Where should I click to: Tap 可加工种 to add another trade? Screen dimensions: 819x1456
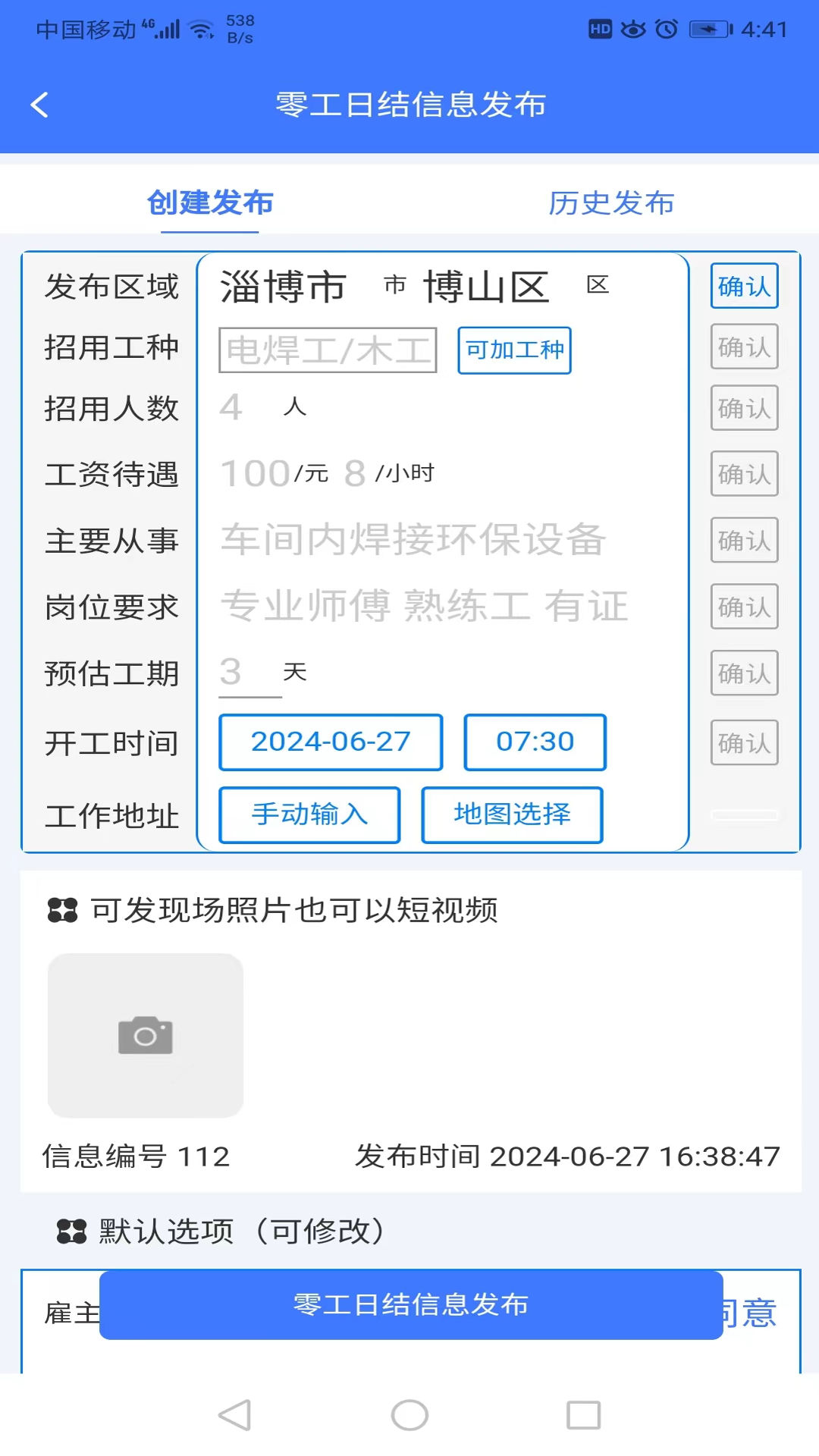click(x=514, y=350)
